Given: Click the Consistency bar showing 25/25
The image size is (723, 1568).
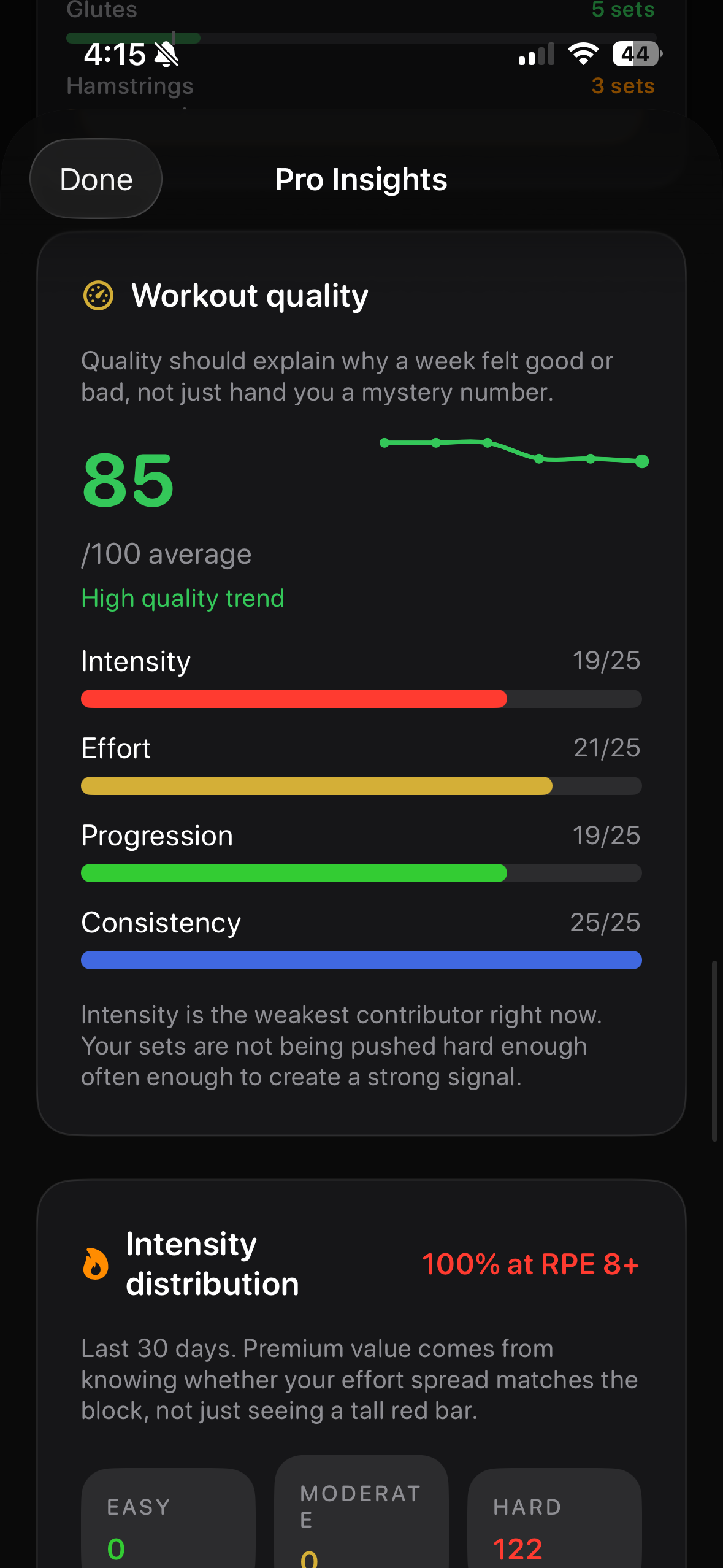Looking at the screenshot, I should pos(361,960).
